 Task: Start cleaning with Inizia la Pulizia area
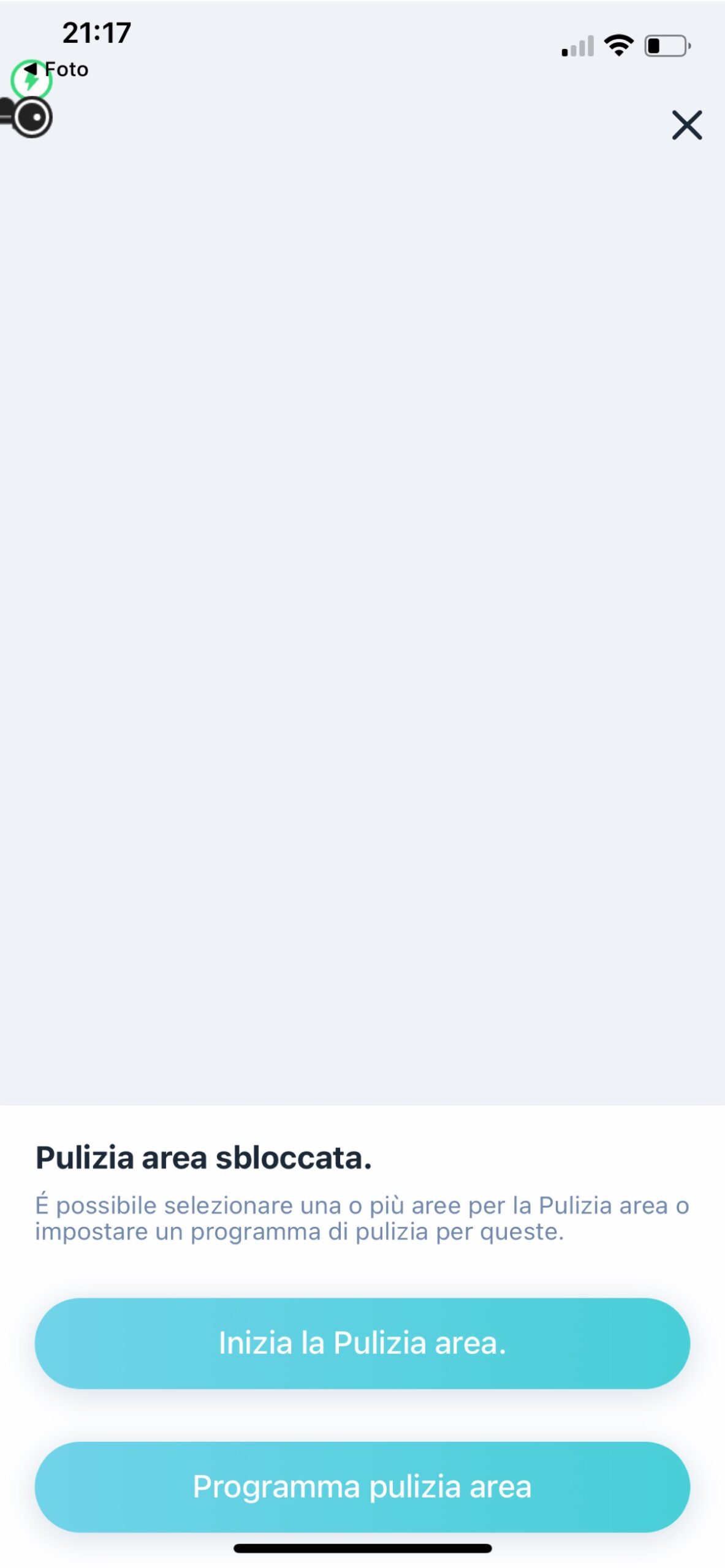pos(362,1343)
